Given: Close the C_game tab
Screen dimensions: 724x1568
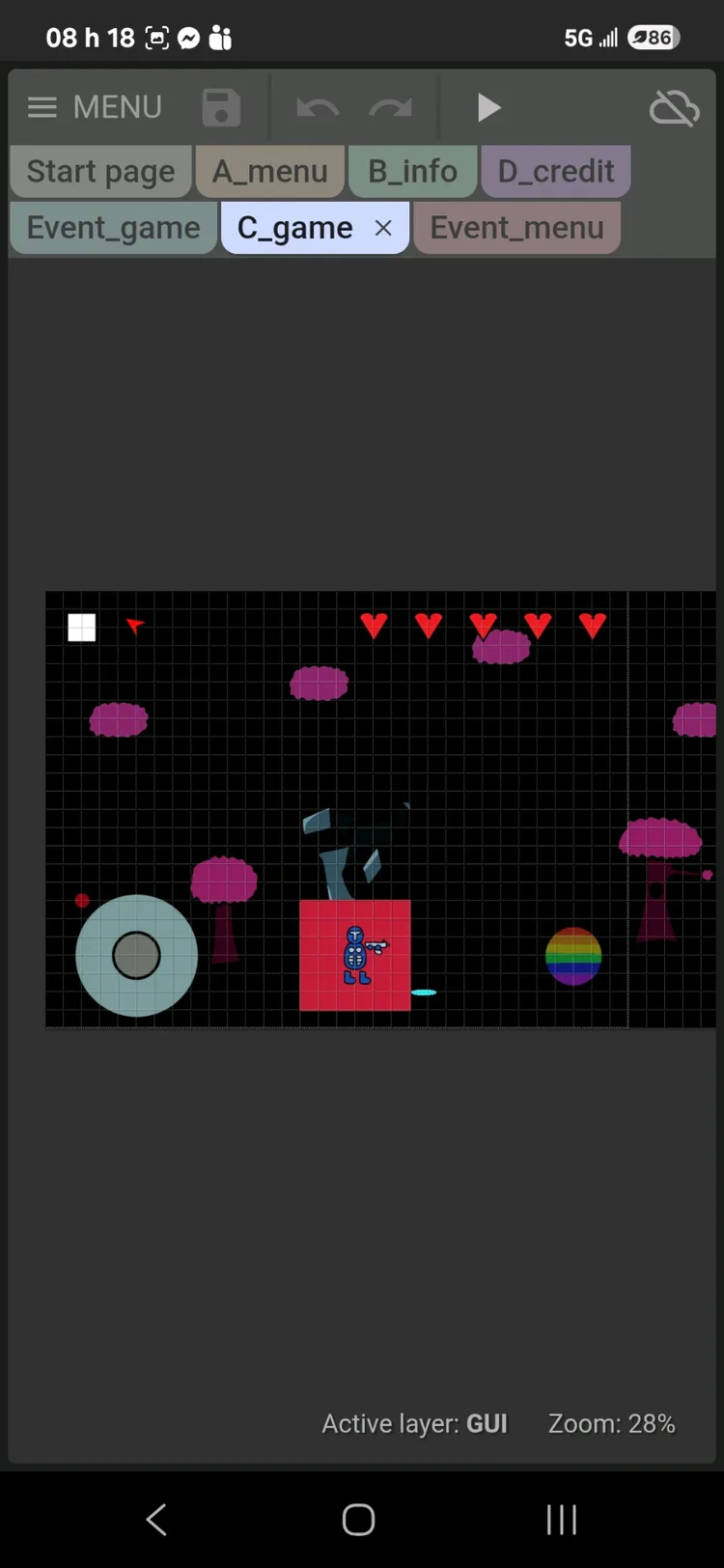Looking at the screenshot, I should coord(383,228).
